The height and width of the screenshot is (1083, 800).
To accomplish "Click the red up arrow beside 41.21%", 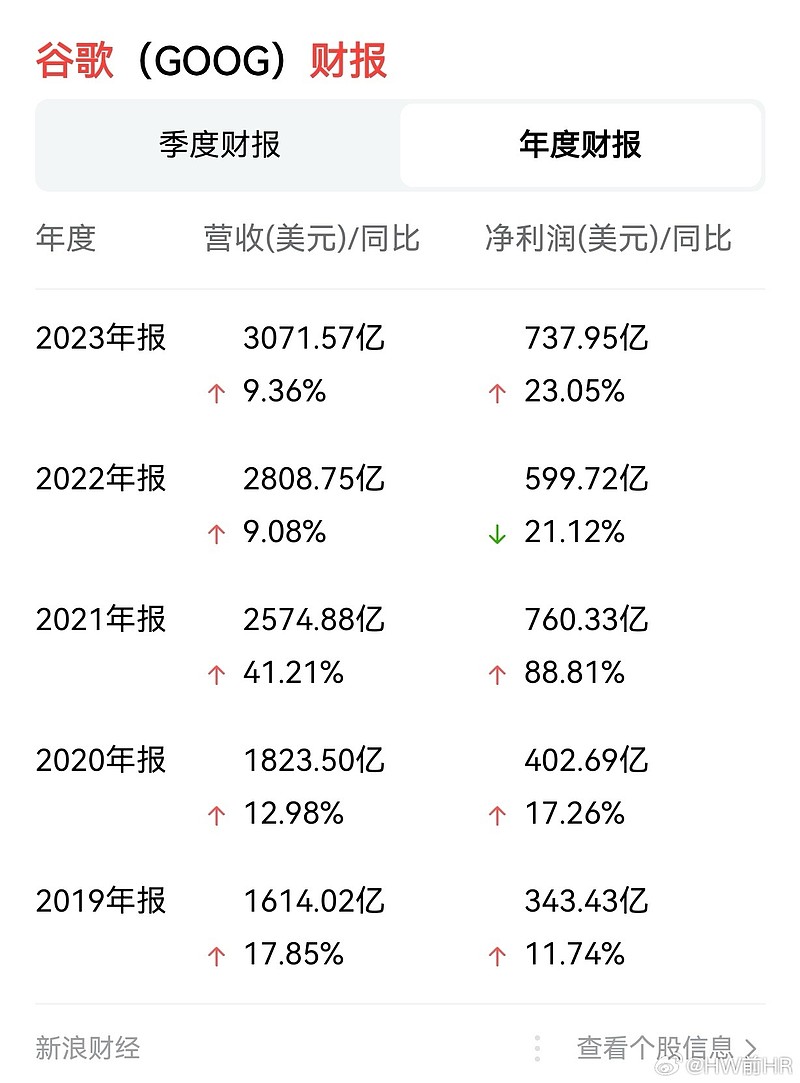I will (215, 673).
